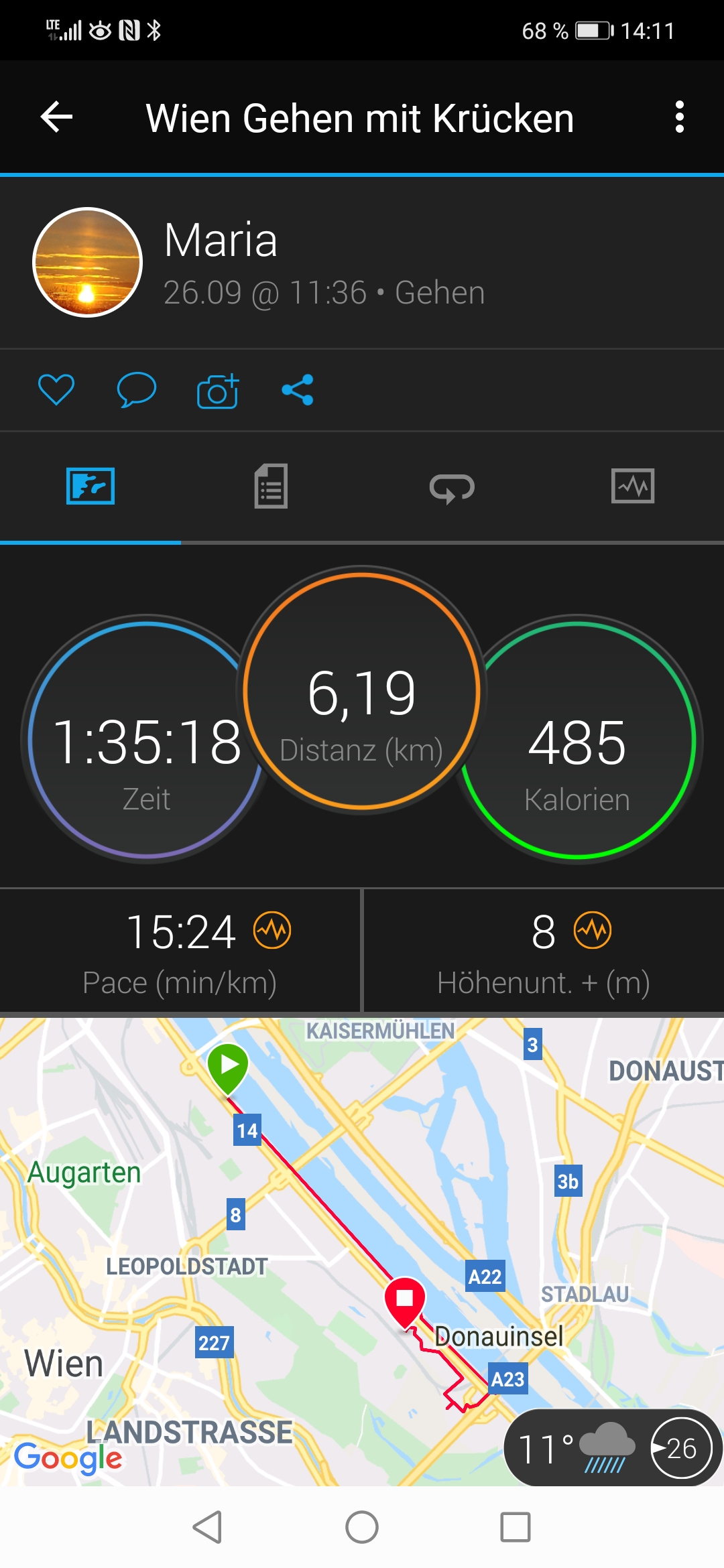Screen dimensions: 724x1568
Task: Open the elevation chart icon next to 8
Action: click(593, 930)
